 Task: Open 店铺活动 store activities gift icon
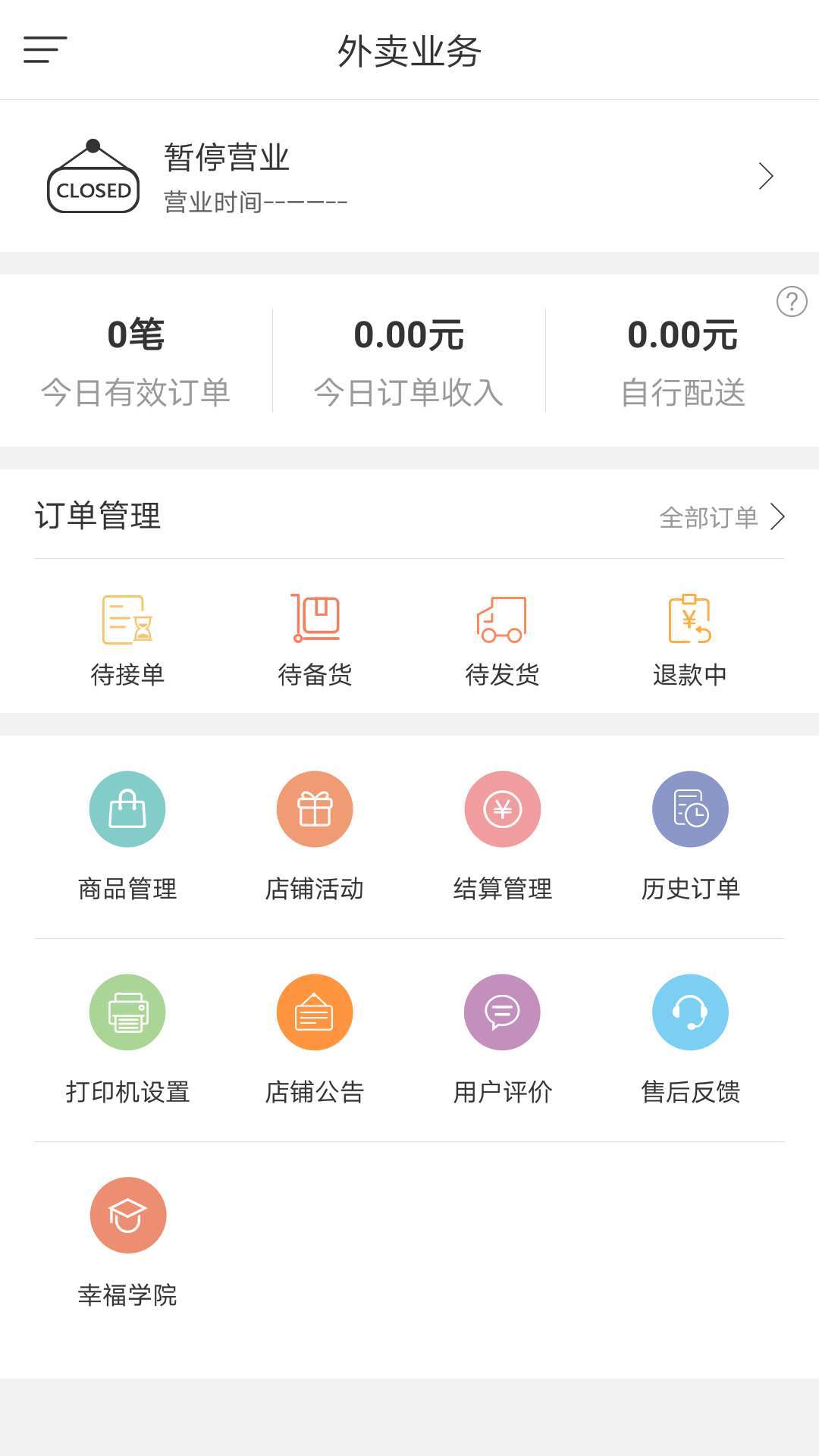coord(314,808)
